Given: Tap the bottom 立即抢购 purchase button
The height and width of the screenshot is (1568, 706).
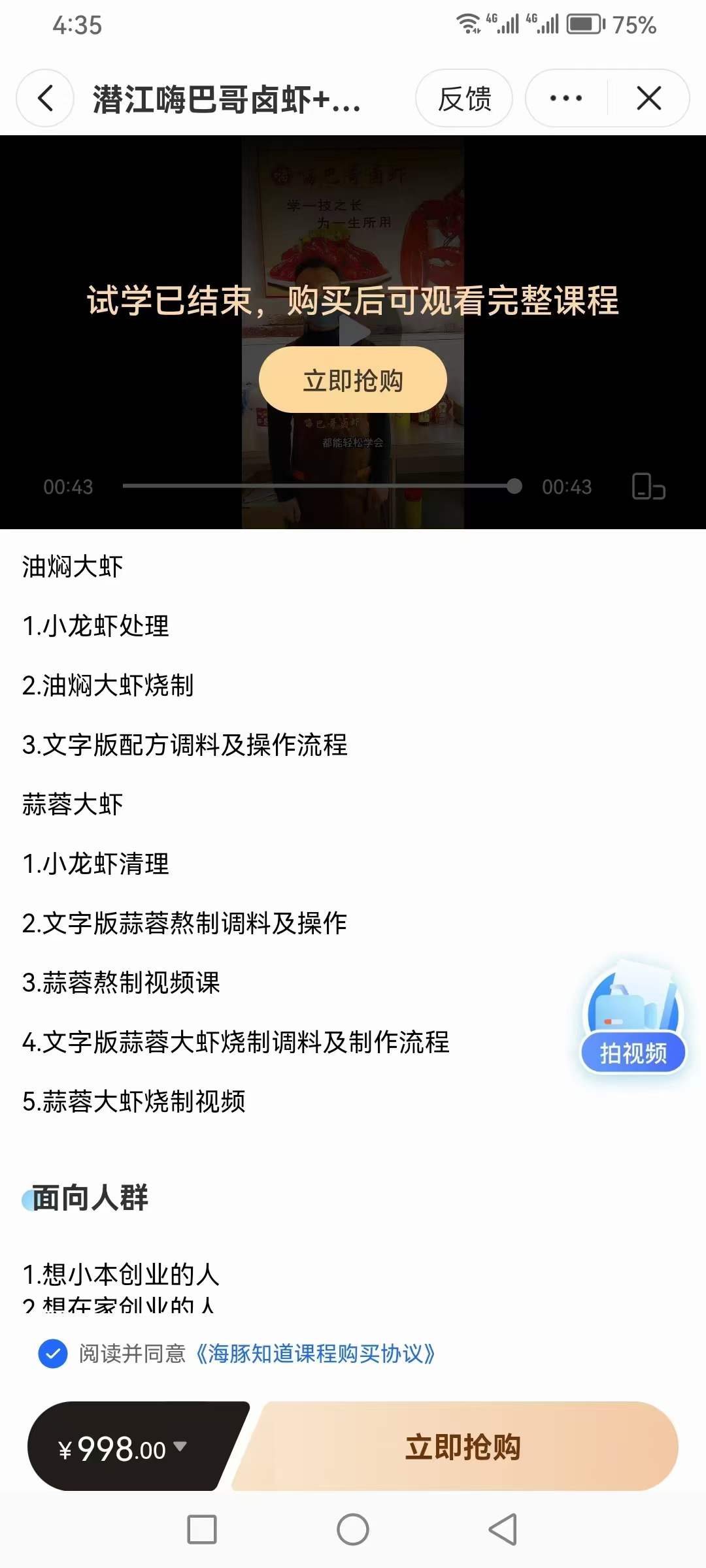Looking at the screenshot, I should [462, 1446].
